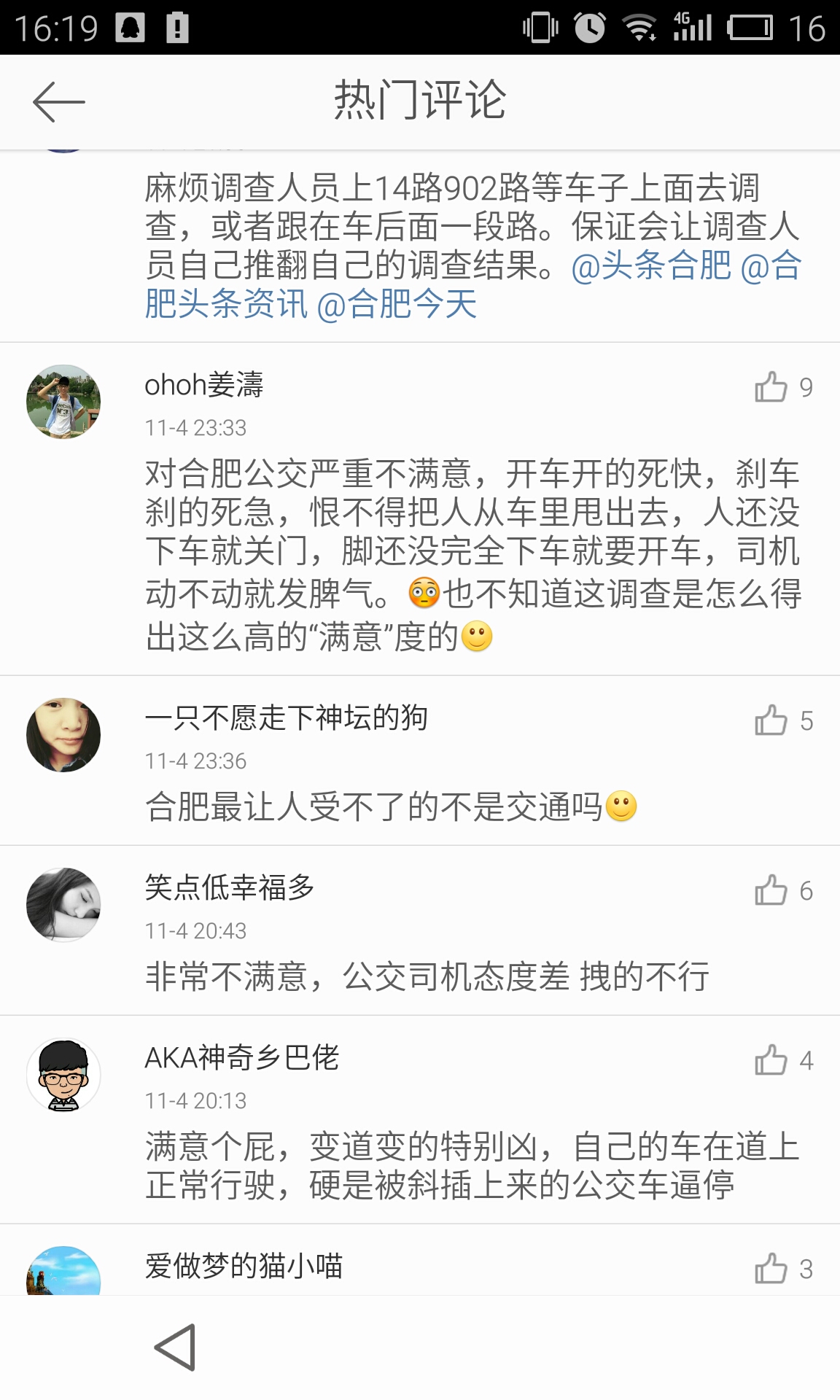The width and height of the screenshot is (840, 1400).
Task: Tap AKA神奇乡巴佬's cartoon avatar
Action: point(63,1075)
